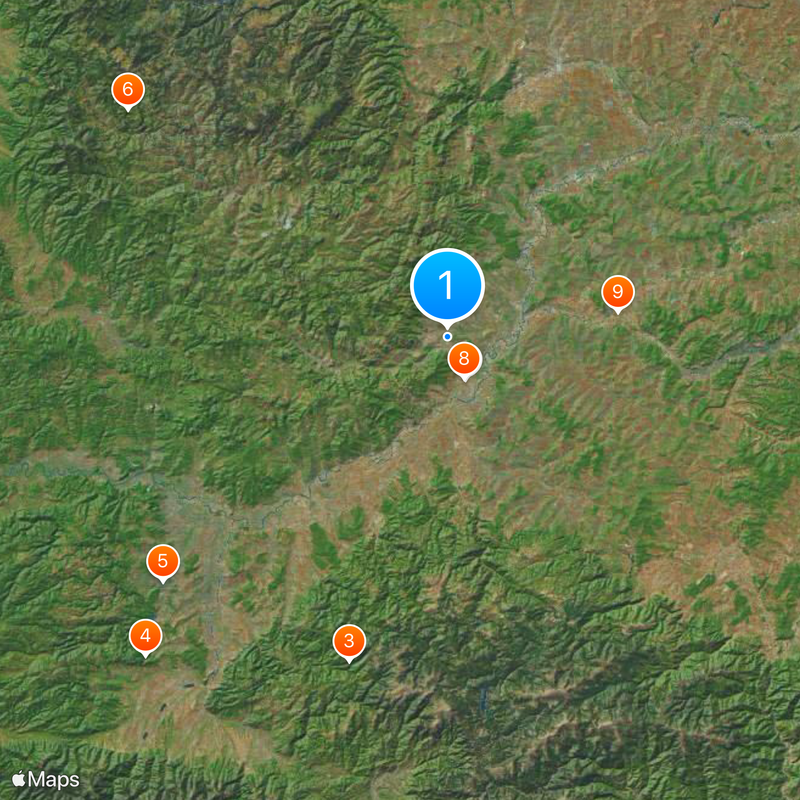
Task: Open orange map pin number 4
Action: [x=146, y=635]
